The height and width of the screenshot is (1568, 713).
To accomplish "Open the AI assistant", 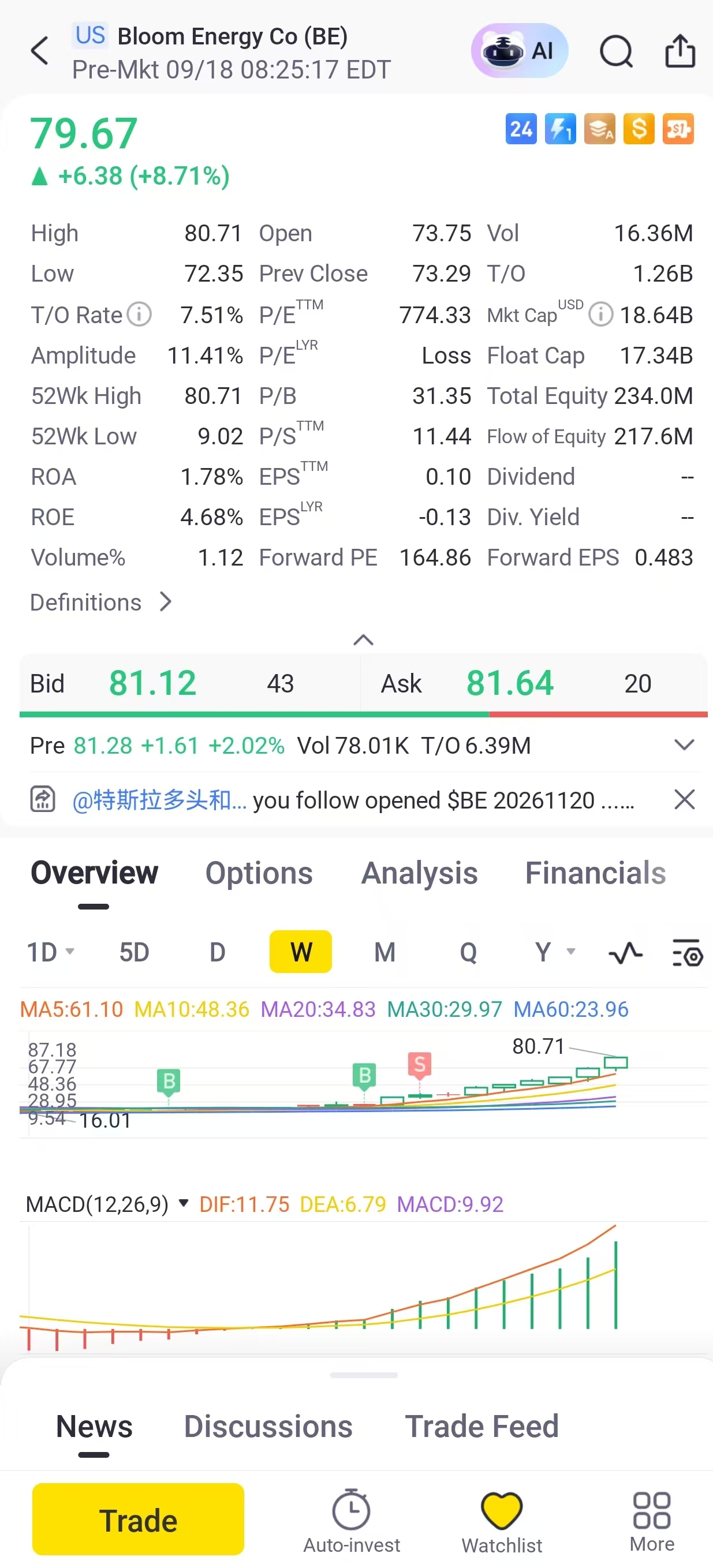I will [x=520, y=51].
